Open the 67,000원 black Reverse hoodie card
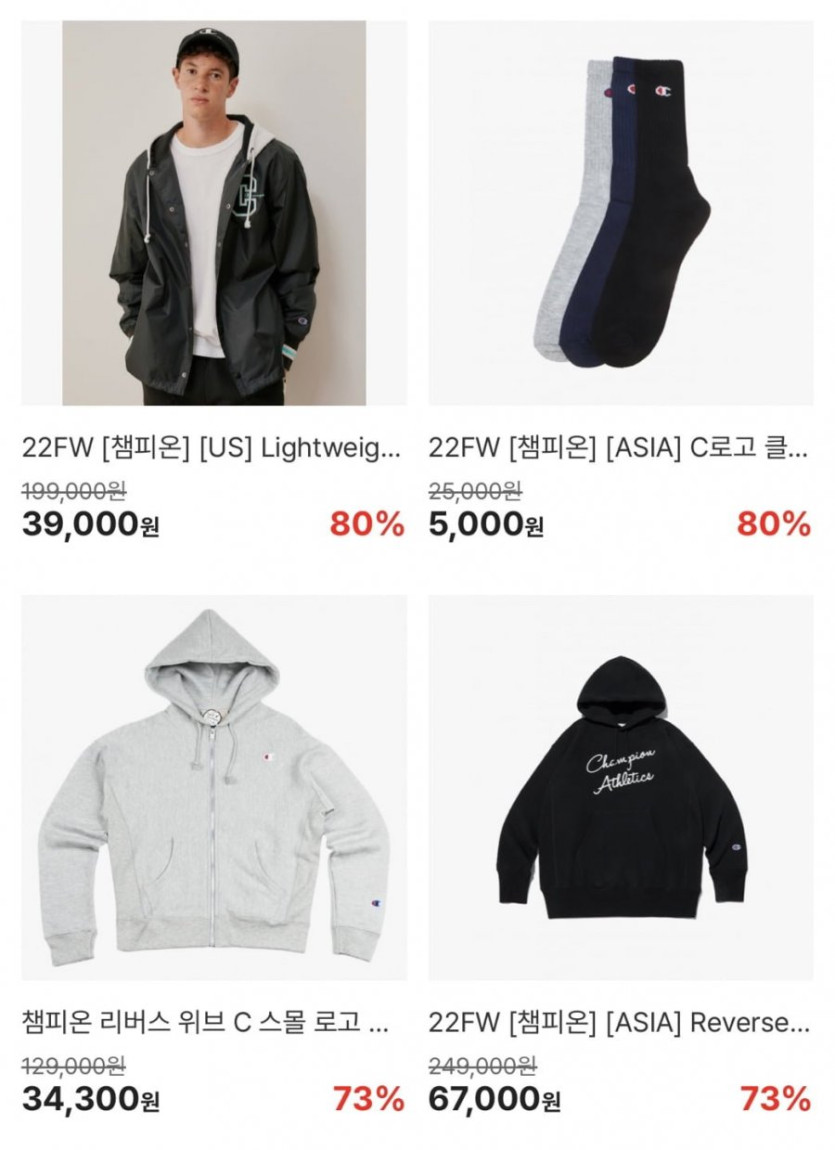 coord(621,788)
